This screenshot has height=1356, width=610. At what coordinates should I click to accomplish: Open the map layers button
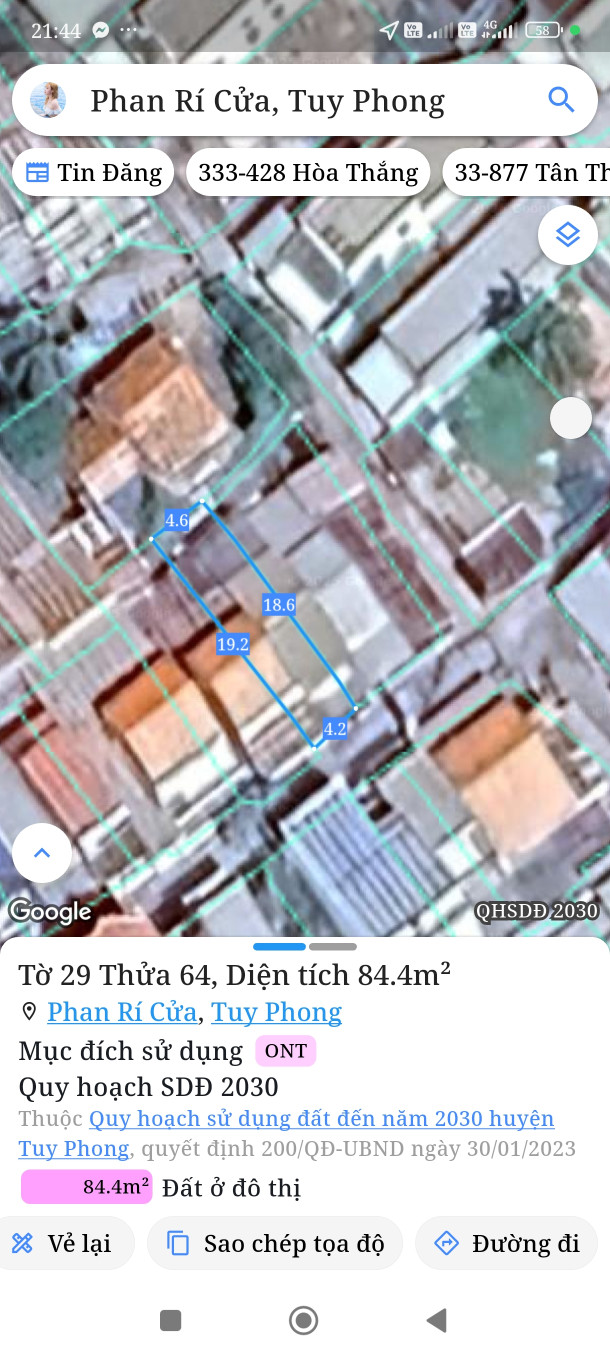[x=568, y=235]
